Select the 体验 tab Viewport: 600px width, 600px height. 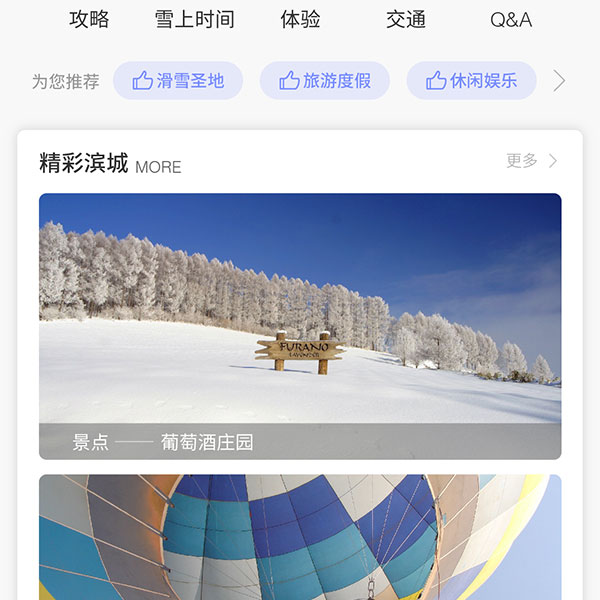[300, 19]
